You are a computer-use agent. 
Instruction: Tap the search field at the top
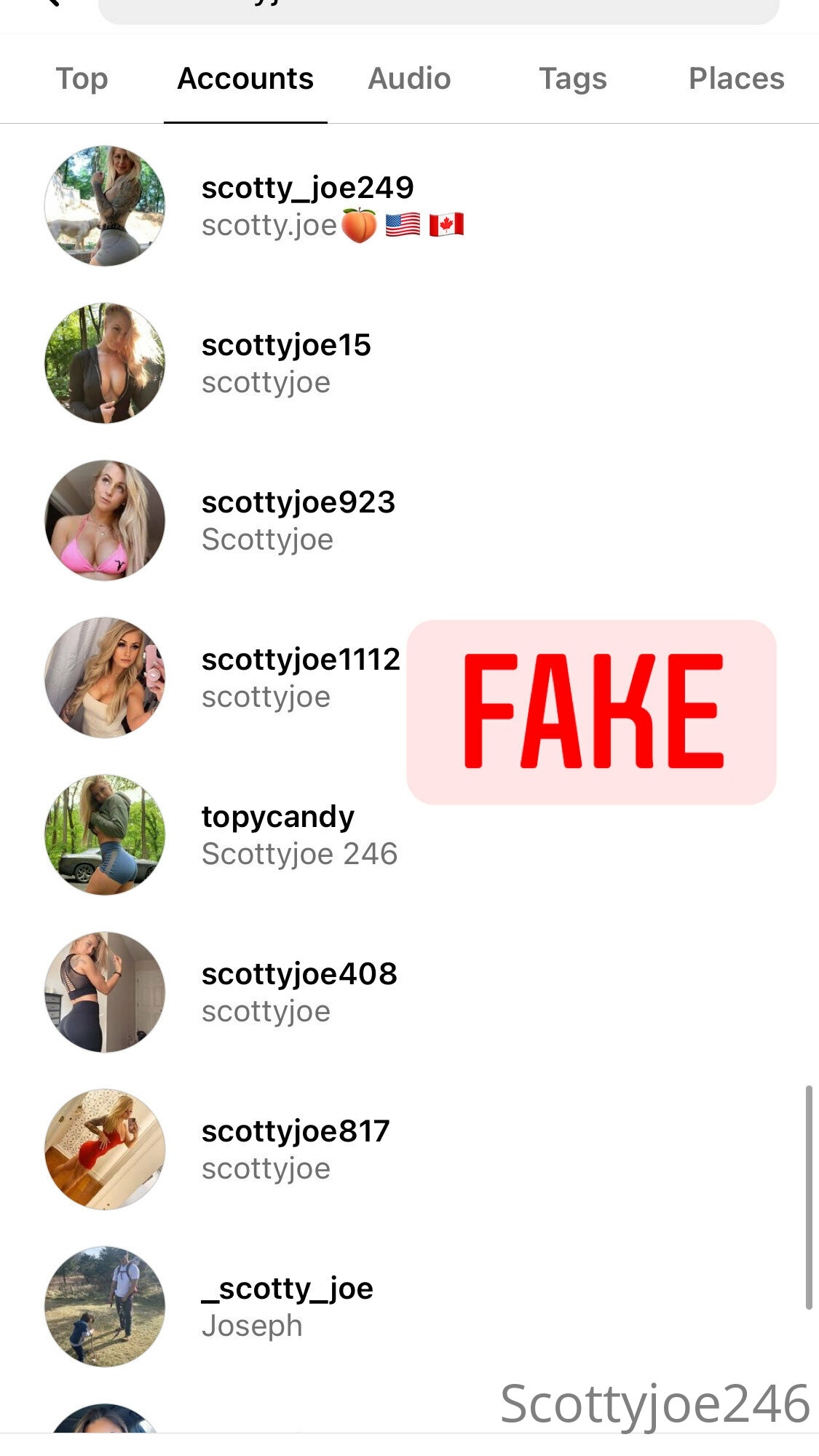(x=439, y=9)
